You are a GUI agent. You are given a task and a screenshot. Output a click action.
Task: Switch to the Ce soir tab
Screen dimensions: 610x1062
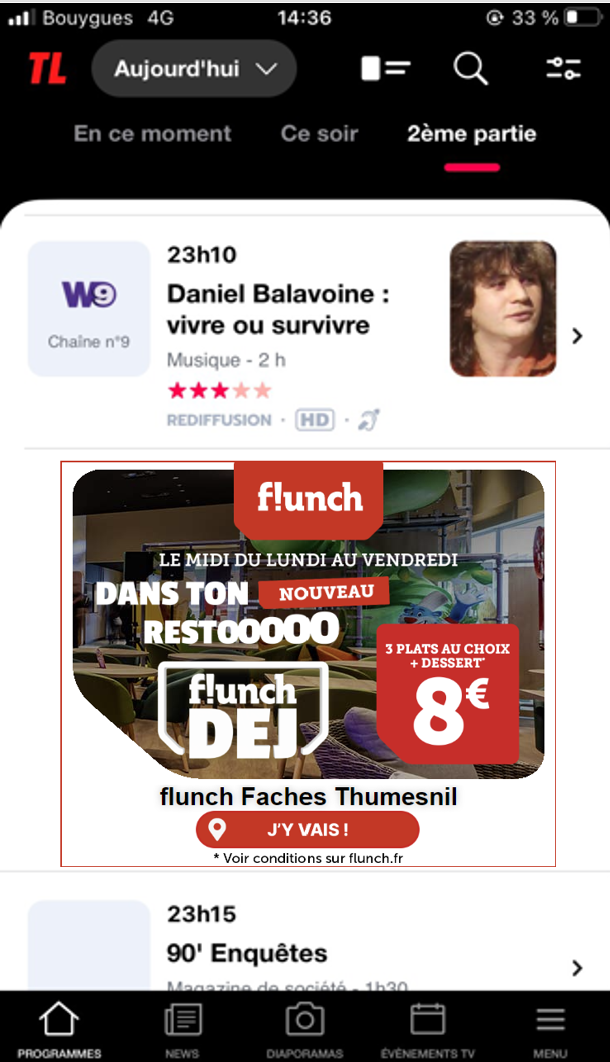pyautogui.click(x=320, y=133)
